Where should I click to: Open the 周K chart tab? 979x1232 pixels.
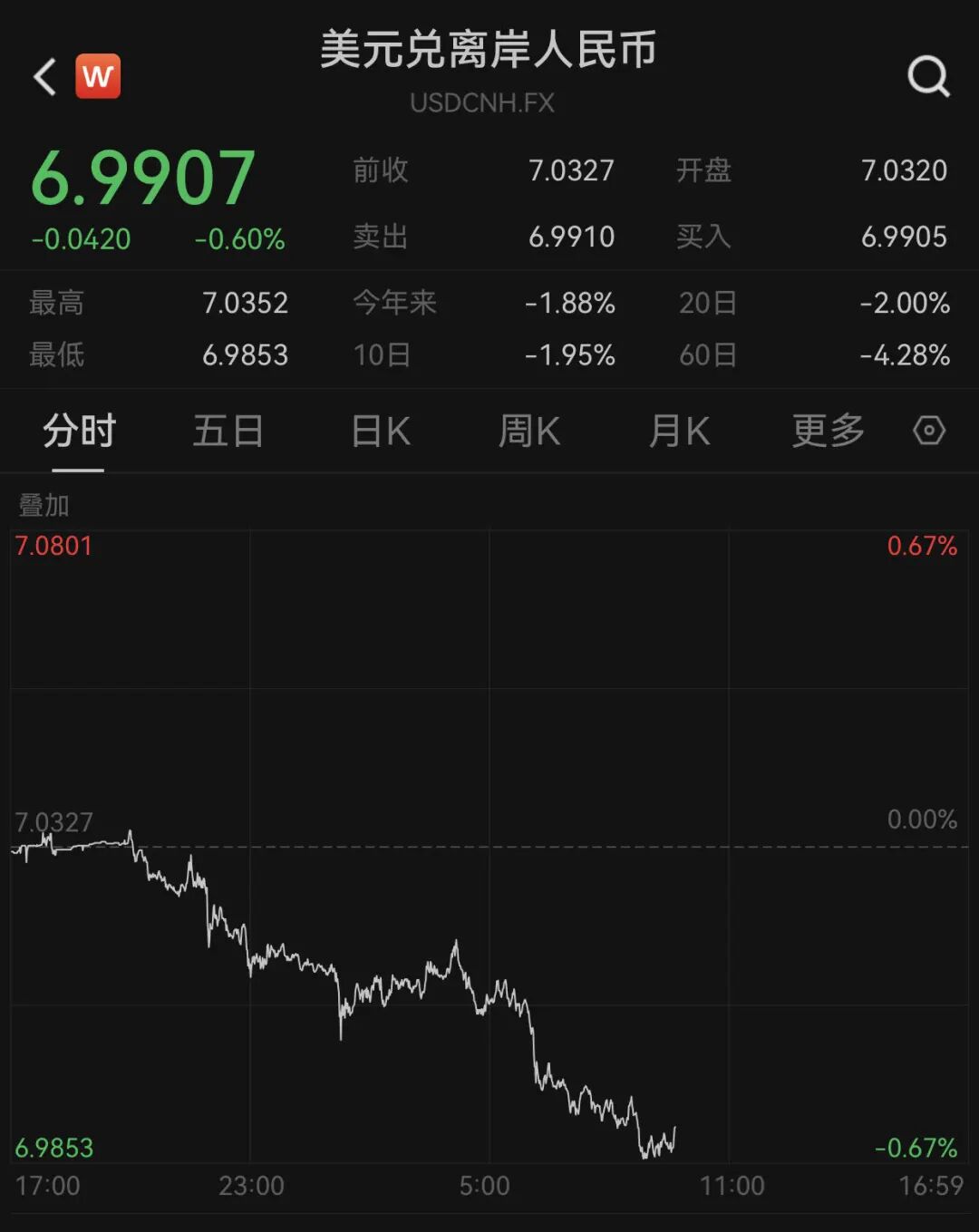(x=529, y=431)
